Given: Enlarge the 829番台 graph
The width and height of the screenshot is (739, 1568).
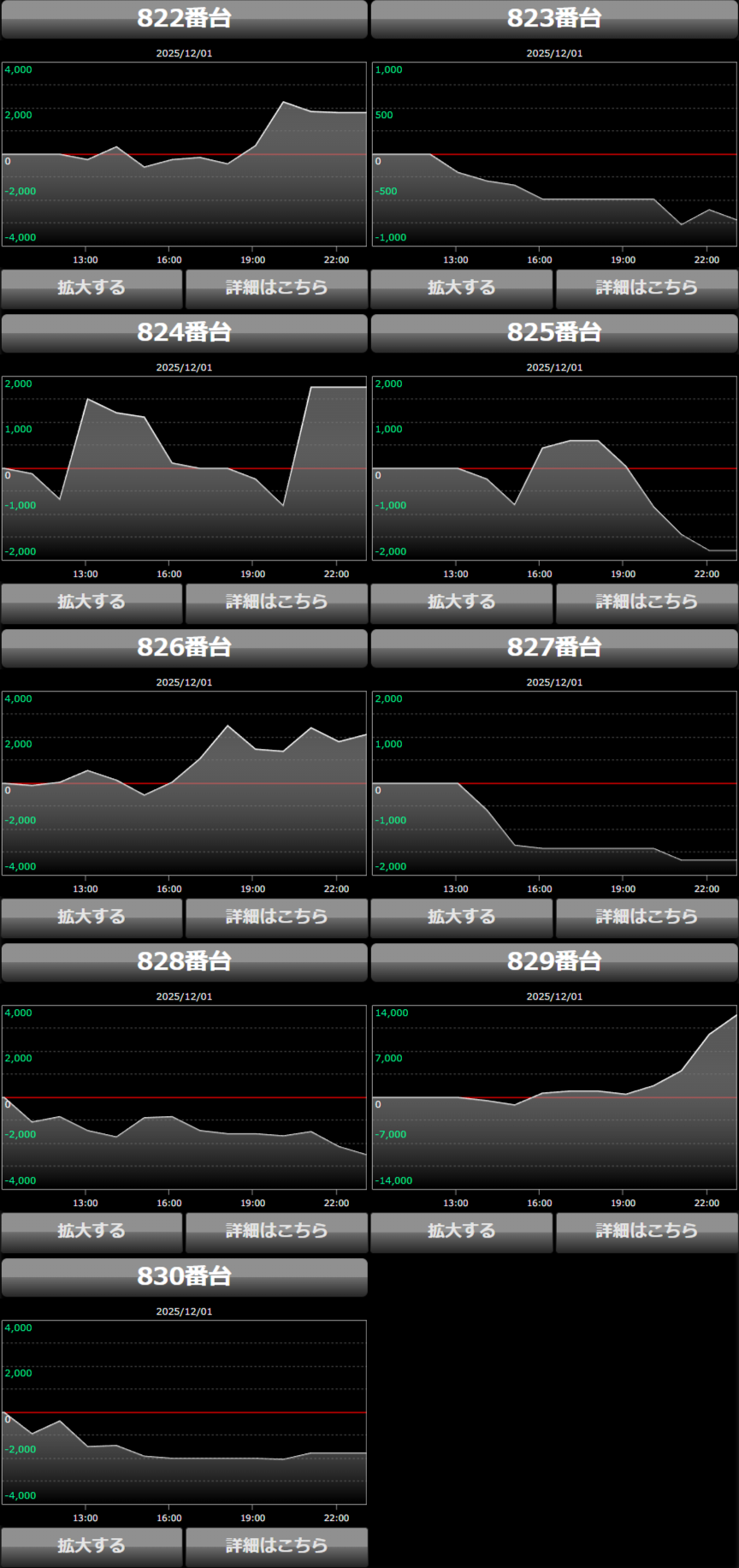Looking at the screenshot, I should (462, 1232).
